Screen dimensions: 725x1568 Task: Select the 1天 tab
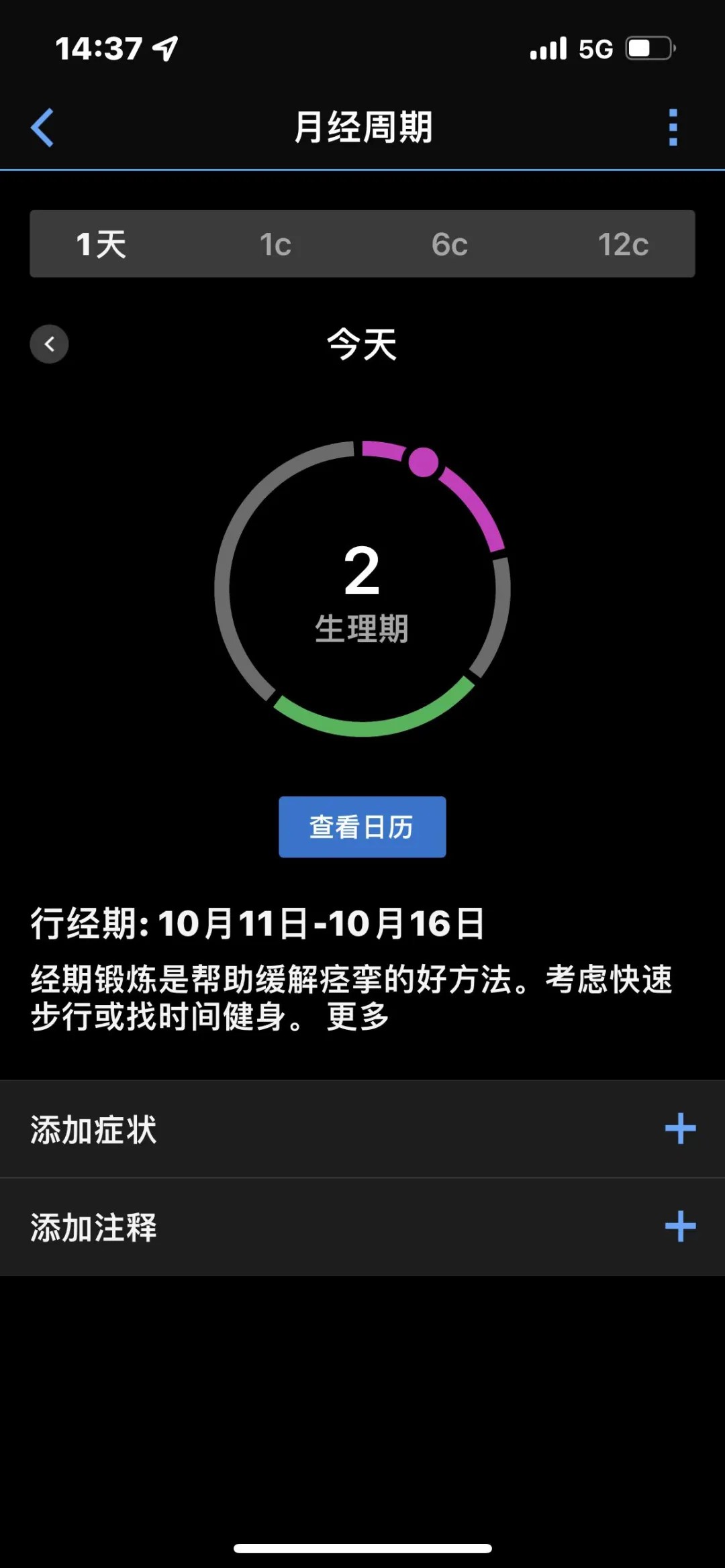(x=101, y=244)
